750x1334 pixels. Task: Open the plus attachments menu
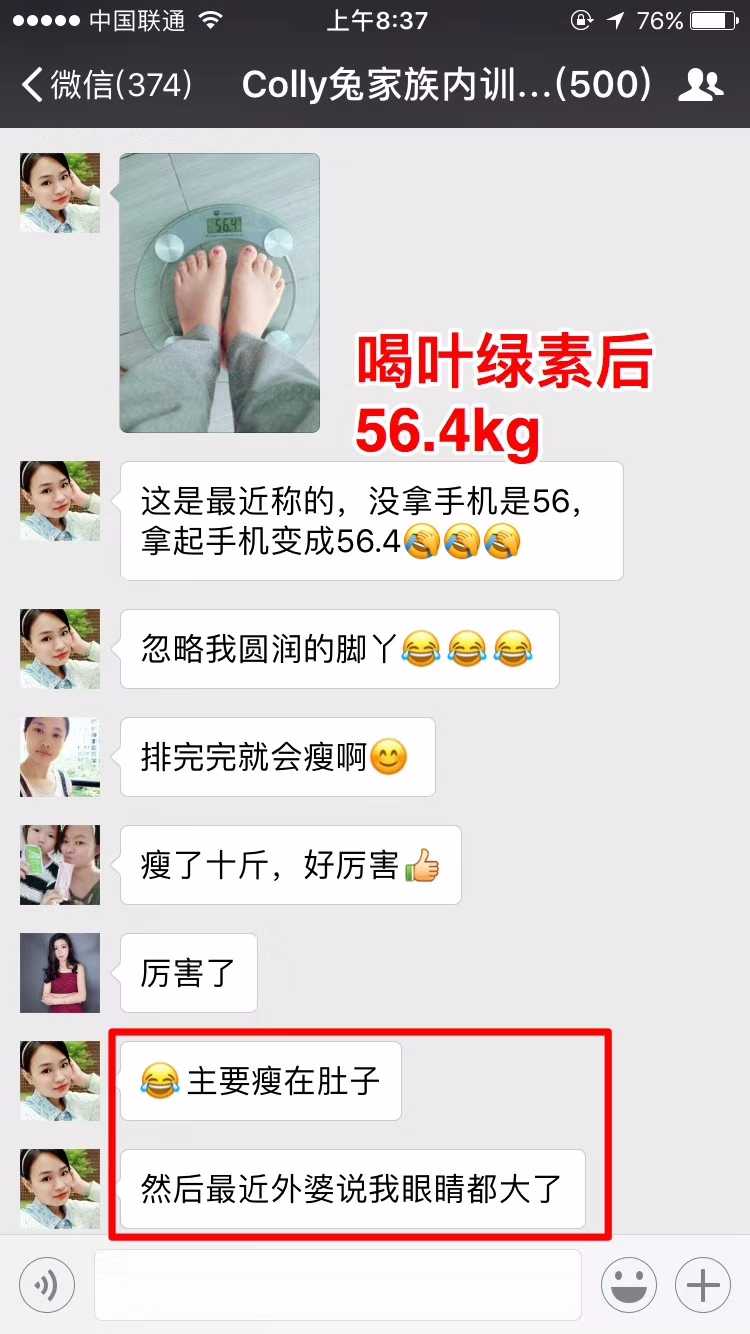702,1285
